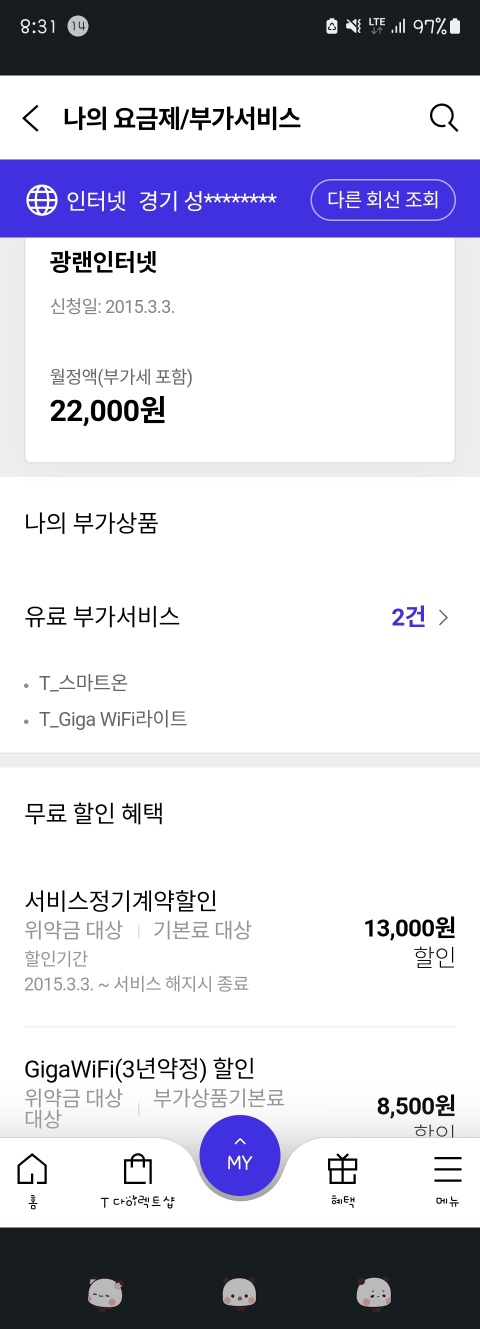Tap the 다른 회선 조회 button
480x1329 pixels.
(383, 199)
